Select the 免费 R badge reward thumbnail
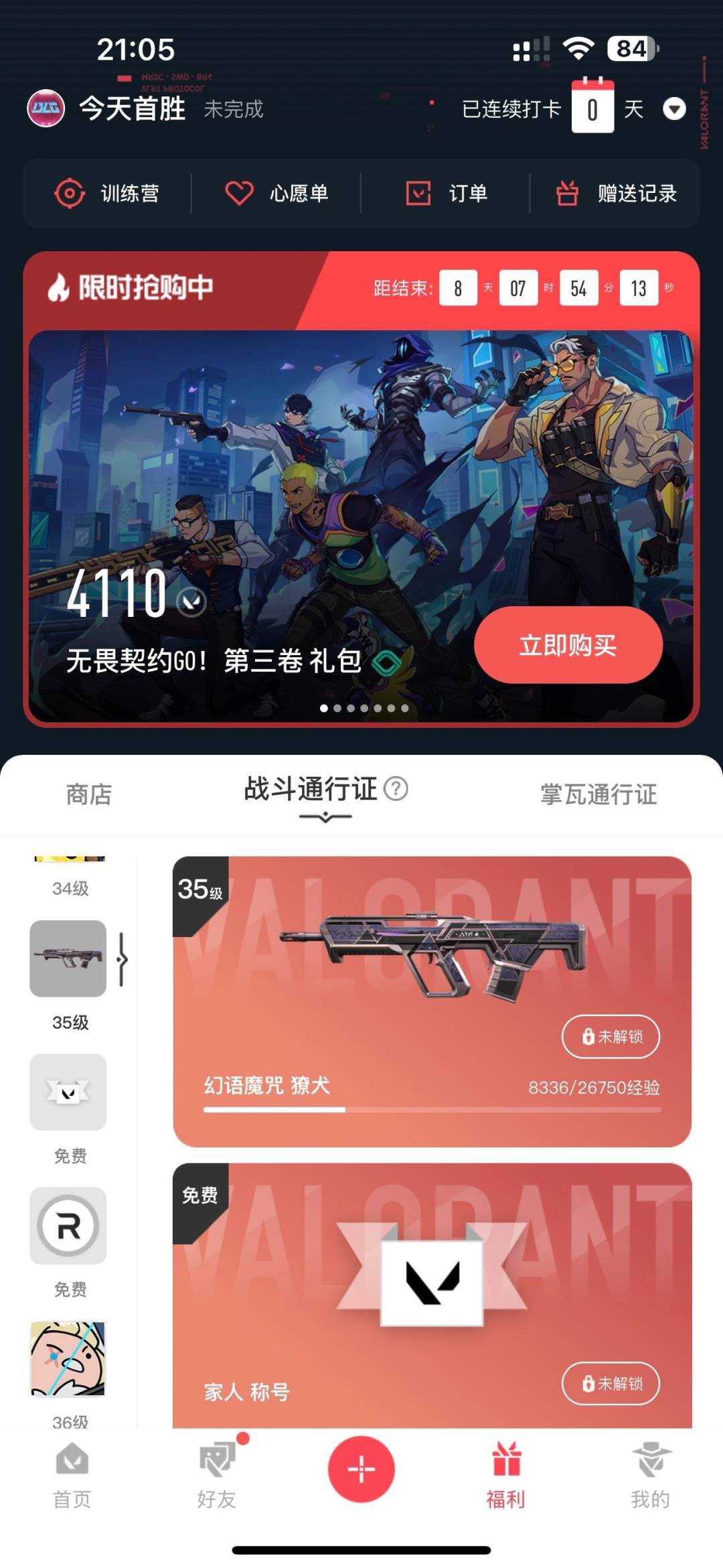Screen dimensions: 723x1568 [68, 1226]
